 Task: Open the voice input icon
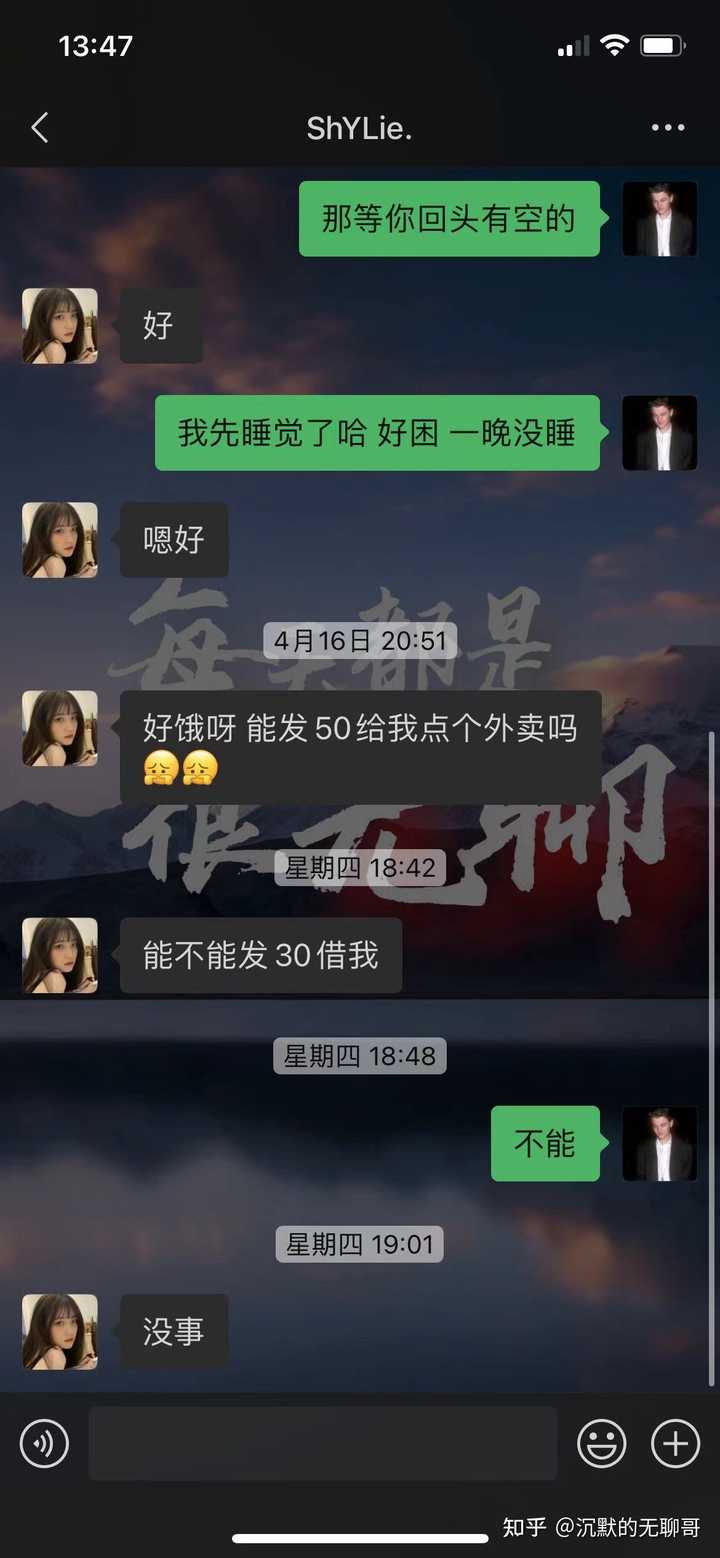point(44,1443)
